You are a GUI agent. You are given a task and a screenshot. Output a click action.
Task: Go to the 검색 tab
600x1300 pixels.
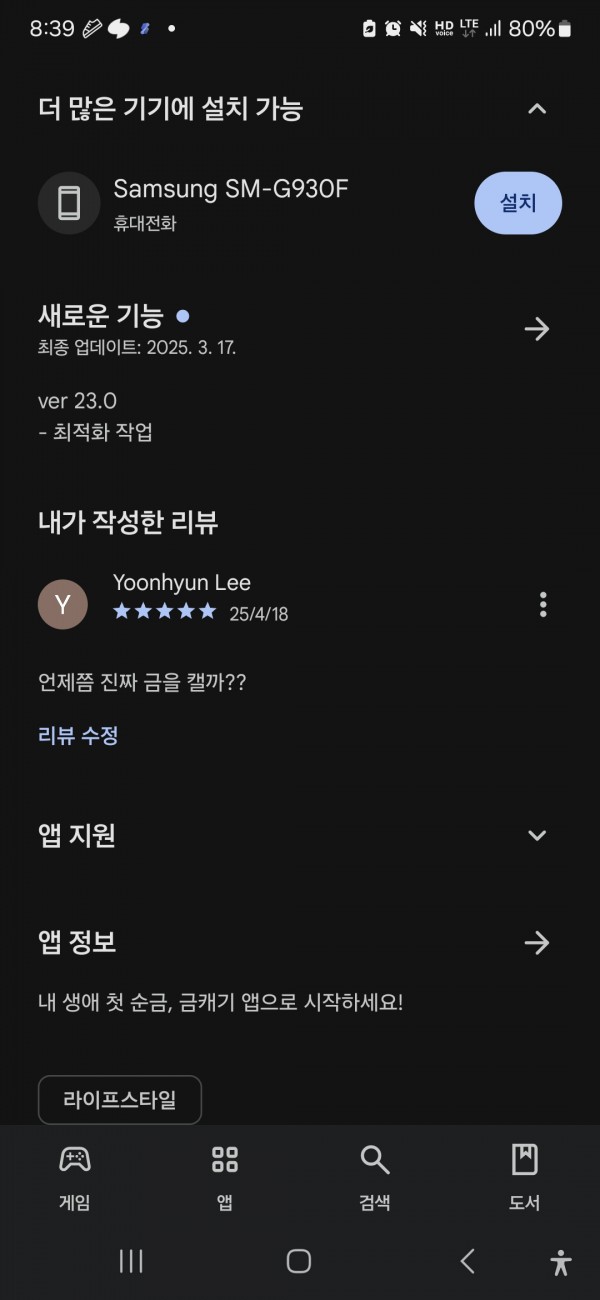(375, 1177)
